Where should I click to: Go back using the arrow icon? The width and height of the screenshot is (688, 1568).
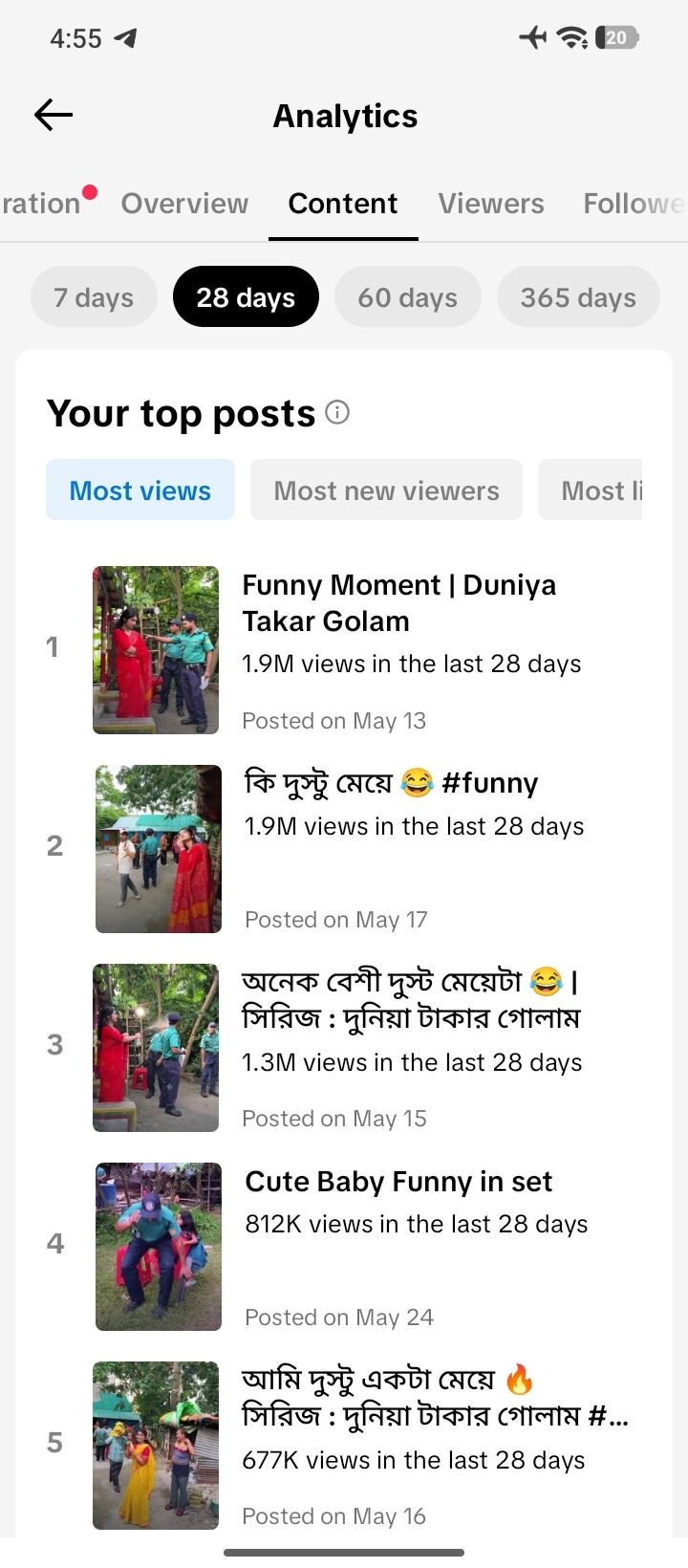54,116
